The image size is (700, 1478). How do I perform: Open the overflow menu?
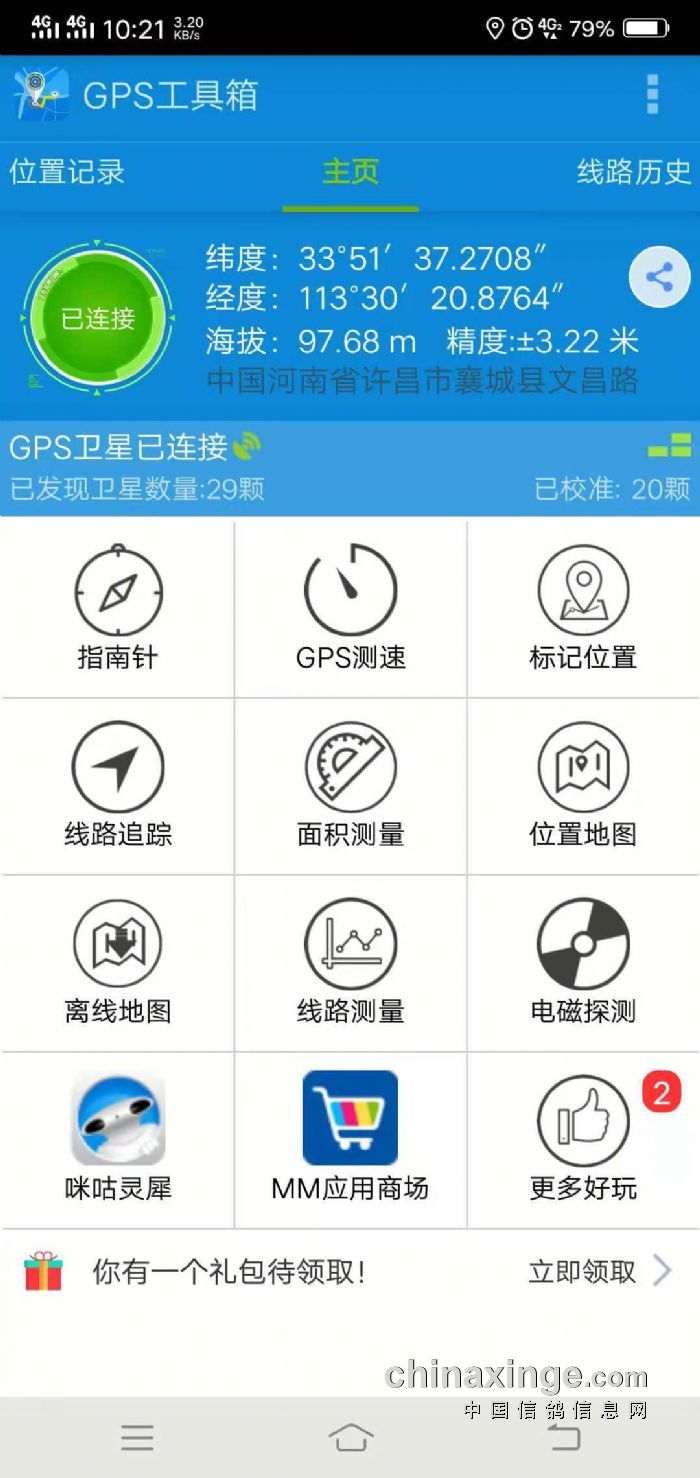point(652,94)
